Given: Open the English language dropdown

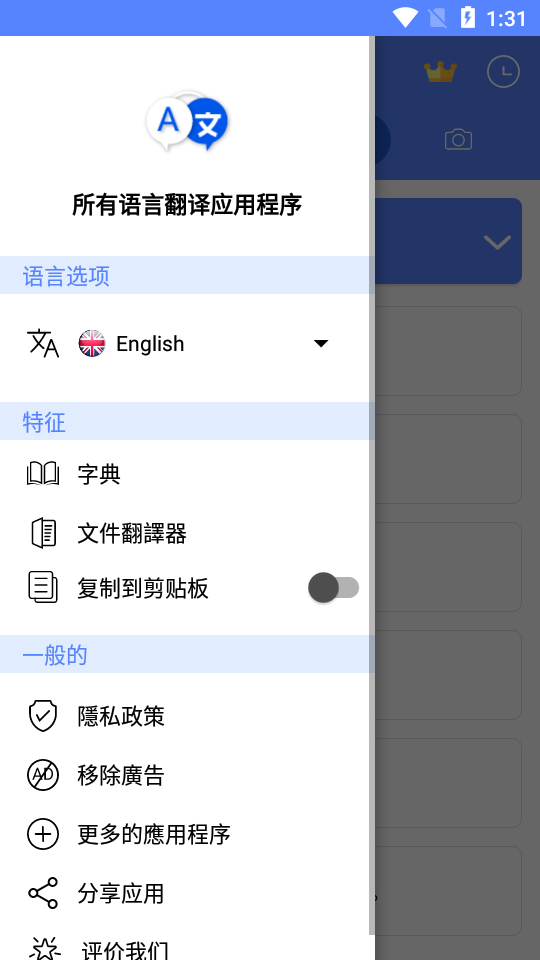Looking at the screenshot, I should tap(205, 343).
